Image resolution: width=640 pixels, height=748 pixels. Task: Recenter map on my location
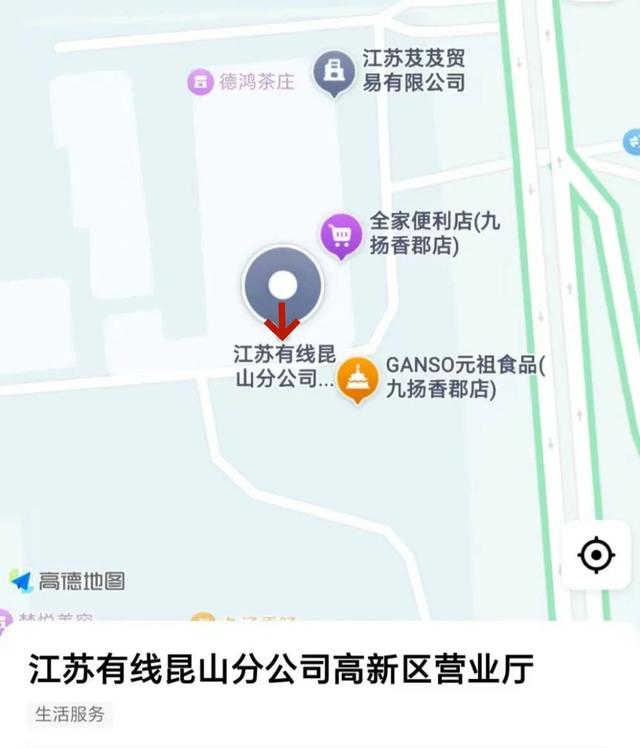point(596,554)
